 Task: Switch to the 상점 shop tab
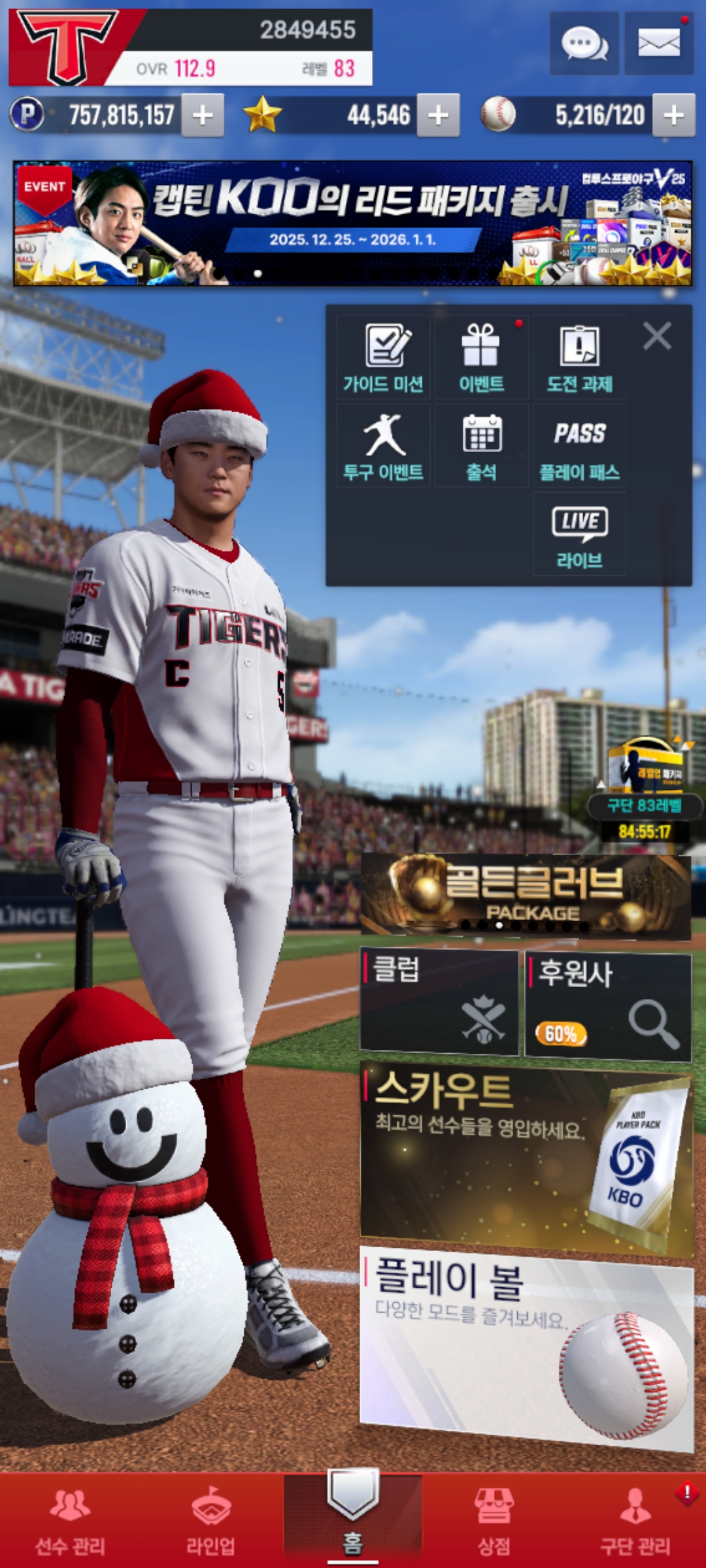click(x=494, y=1519)
